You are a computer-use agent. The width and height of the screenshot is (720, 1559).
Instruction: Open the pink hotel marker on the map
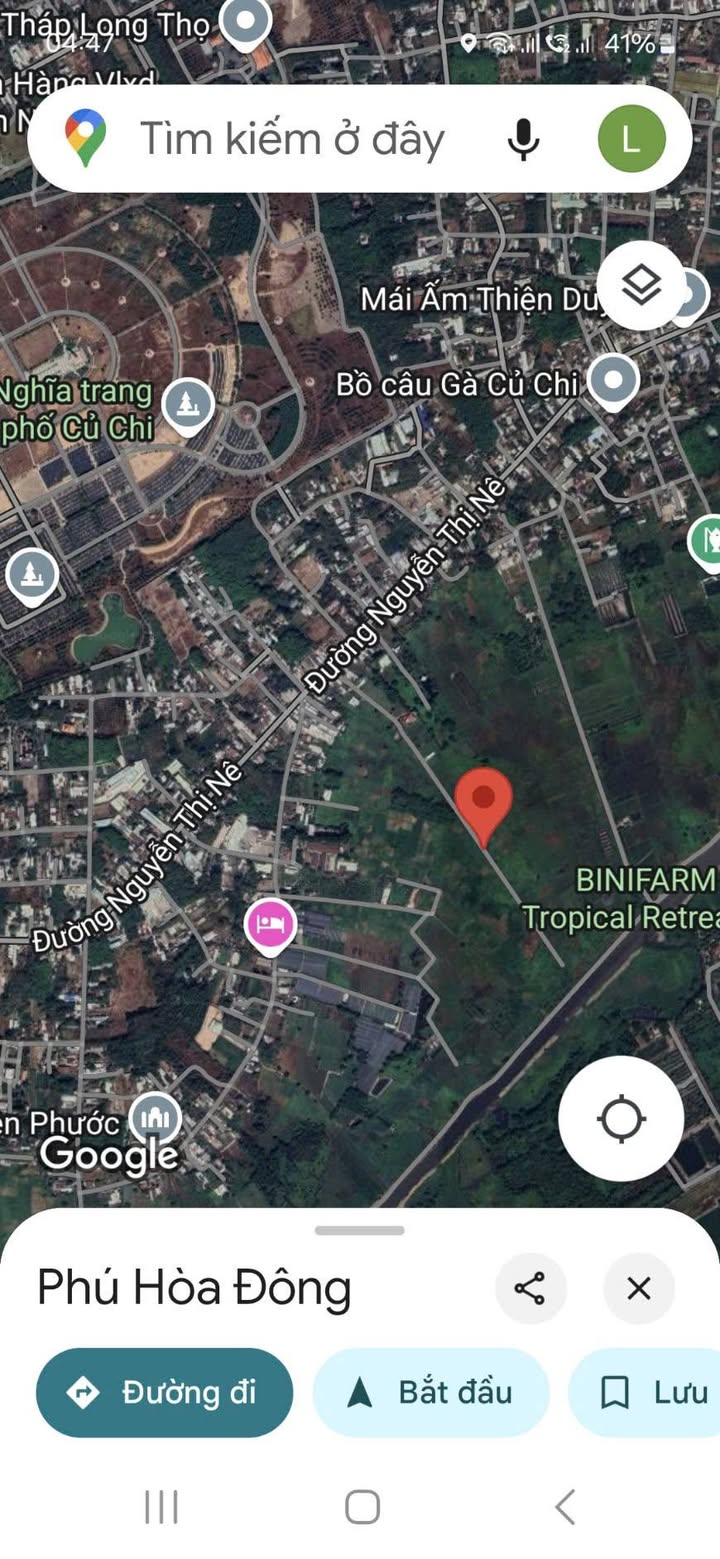[x=270, y=923]
